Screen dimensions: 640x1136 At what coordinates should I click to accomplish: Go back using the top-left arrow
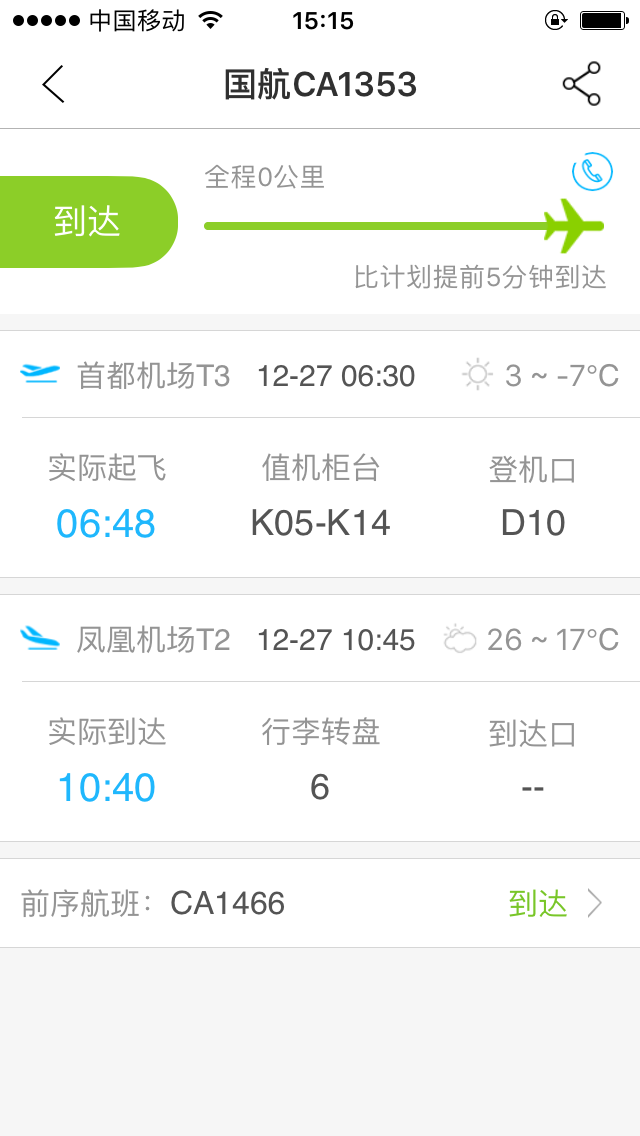(x=54, y=84)
